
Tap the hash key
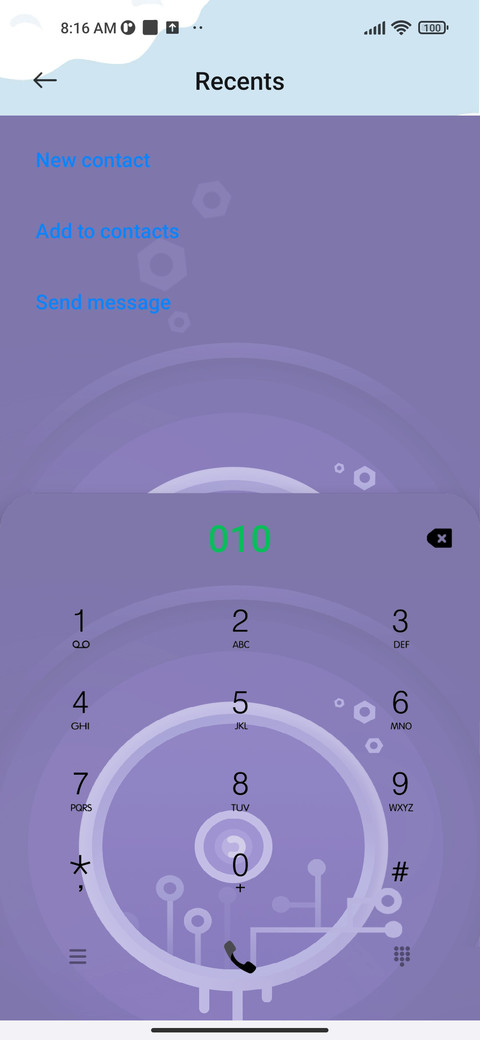click(x=400, y=872)
